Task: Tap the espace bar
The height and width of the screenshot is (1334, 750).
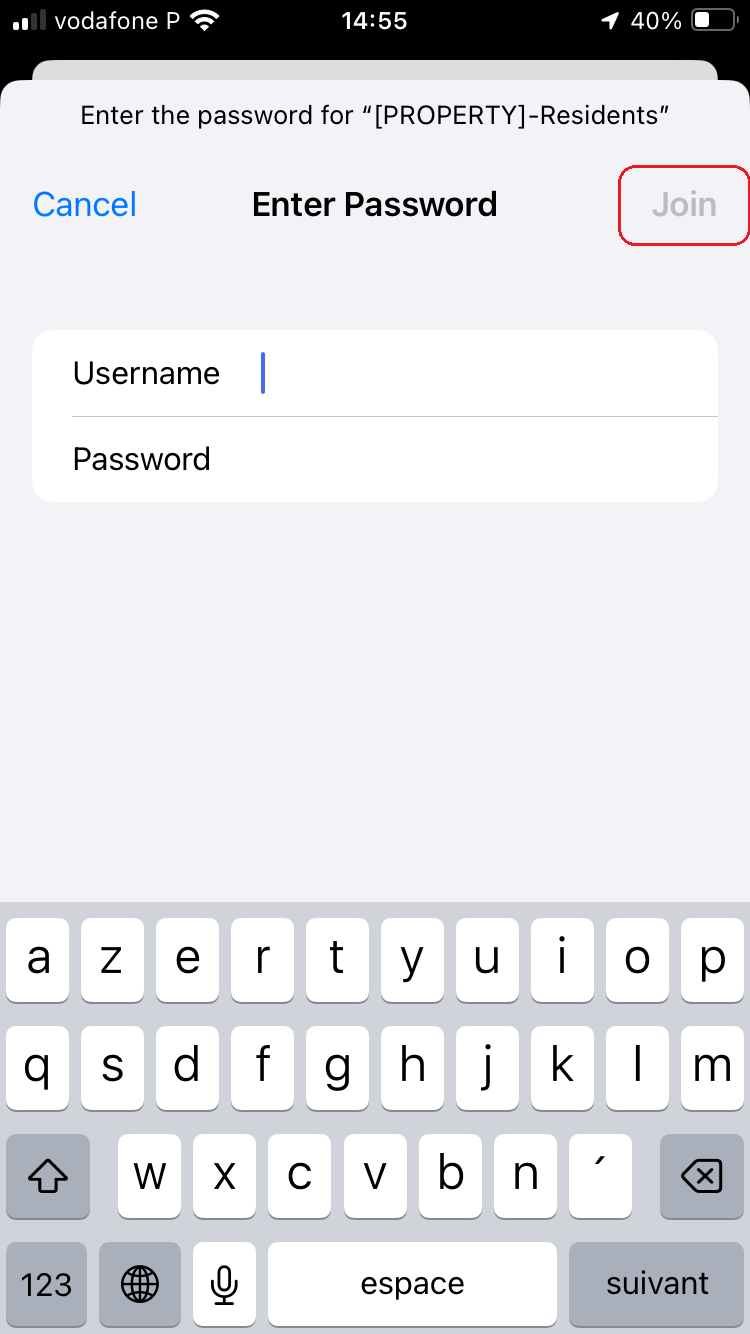Action: [412, 1284]
